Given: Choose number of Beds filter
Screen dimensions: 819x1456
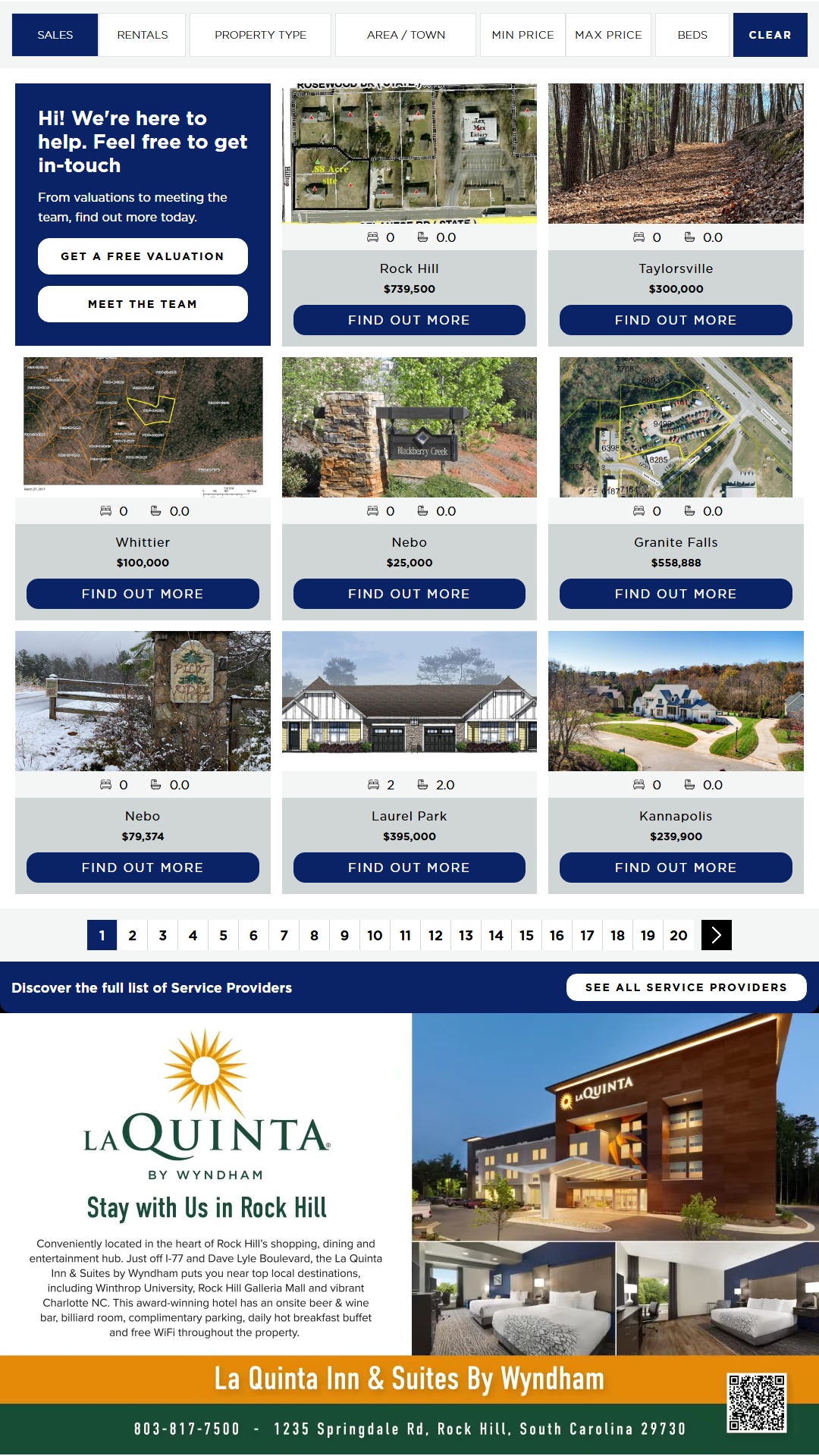Looking at the screenshot, I should (692, 35).
